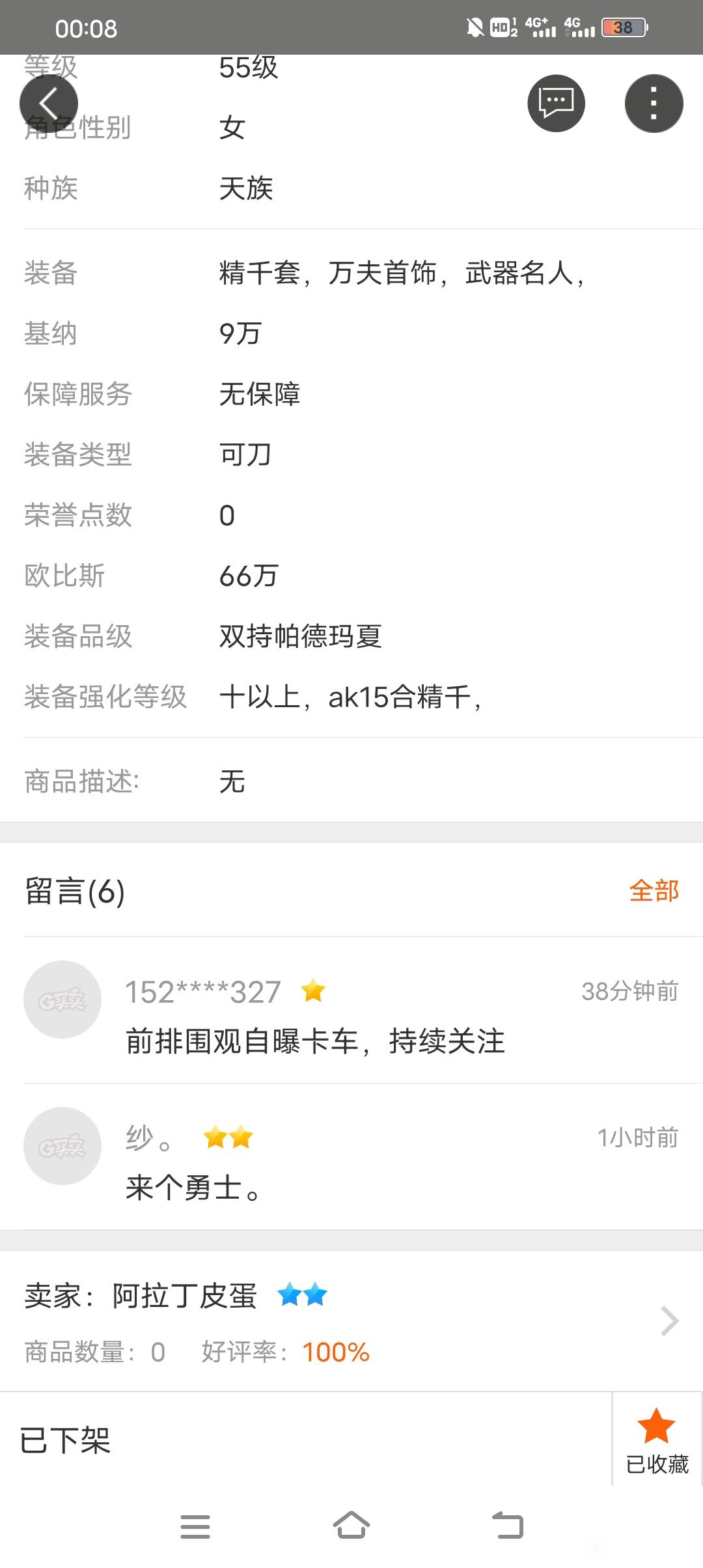Tap the system home button
This screenshot has width=703, height=1568.
tap(351, 1526)
